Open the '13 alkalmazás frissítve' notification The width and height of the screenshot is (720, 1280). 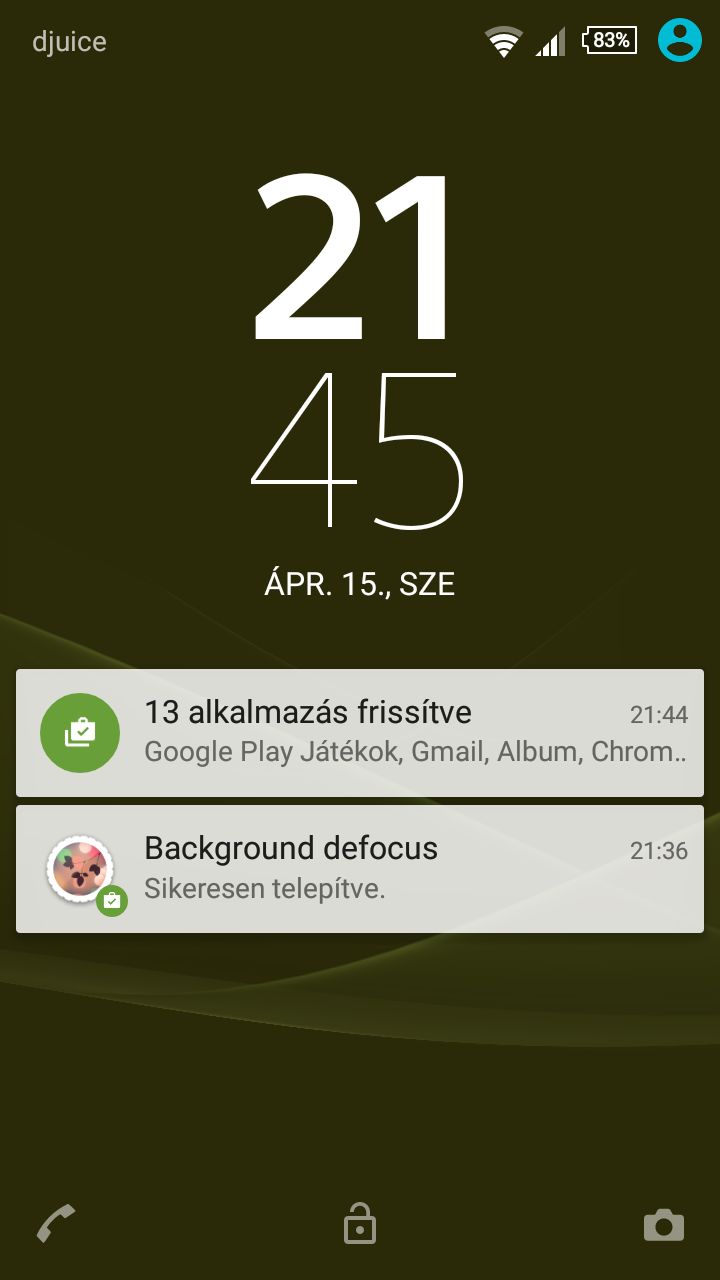360,733
